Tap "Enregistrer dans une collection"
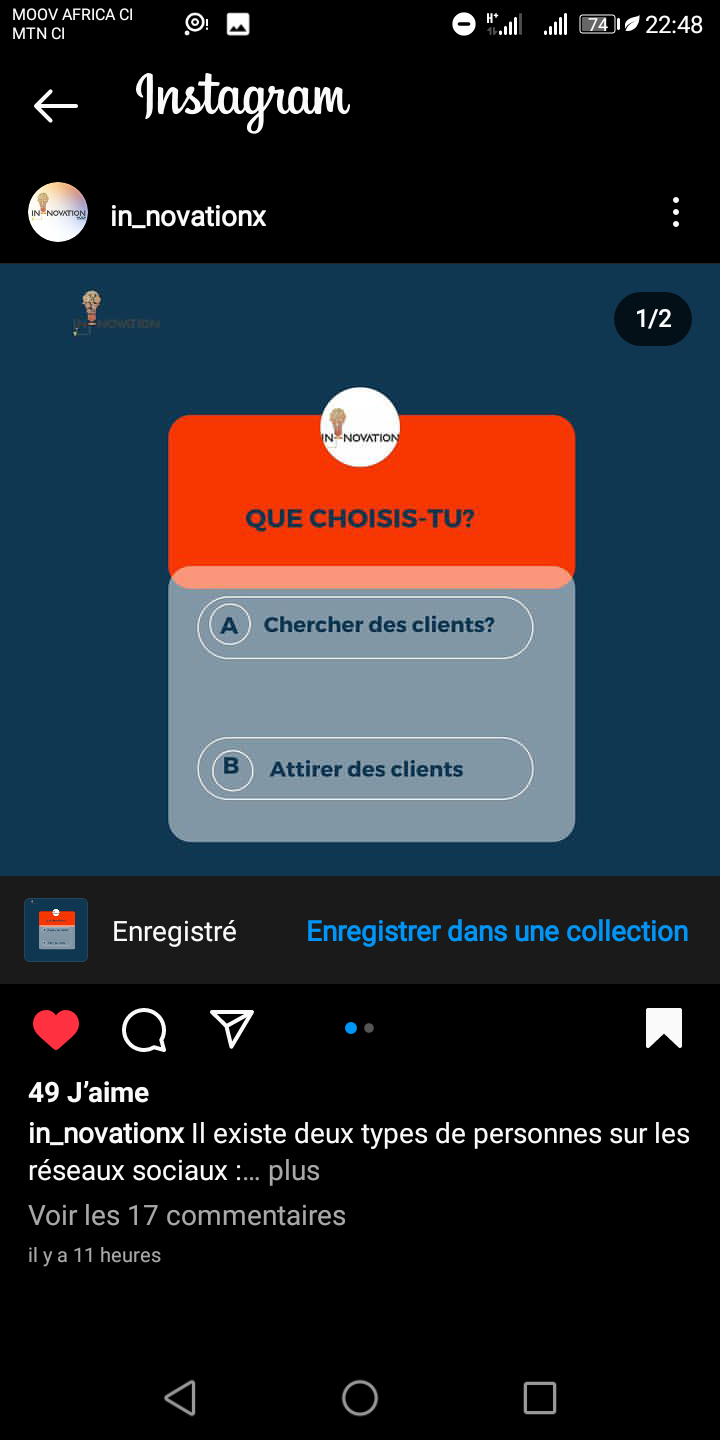 click(x=497, y=931)
